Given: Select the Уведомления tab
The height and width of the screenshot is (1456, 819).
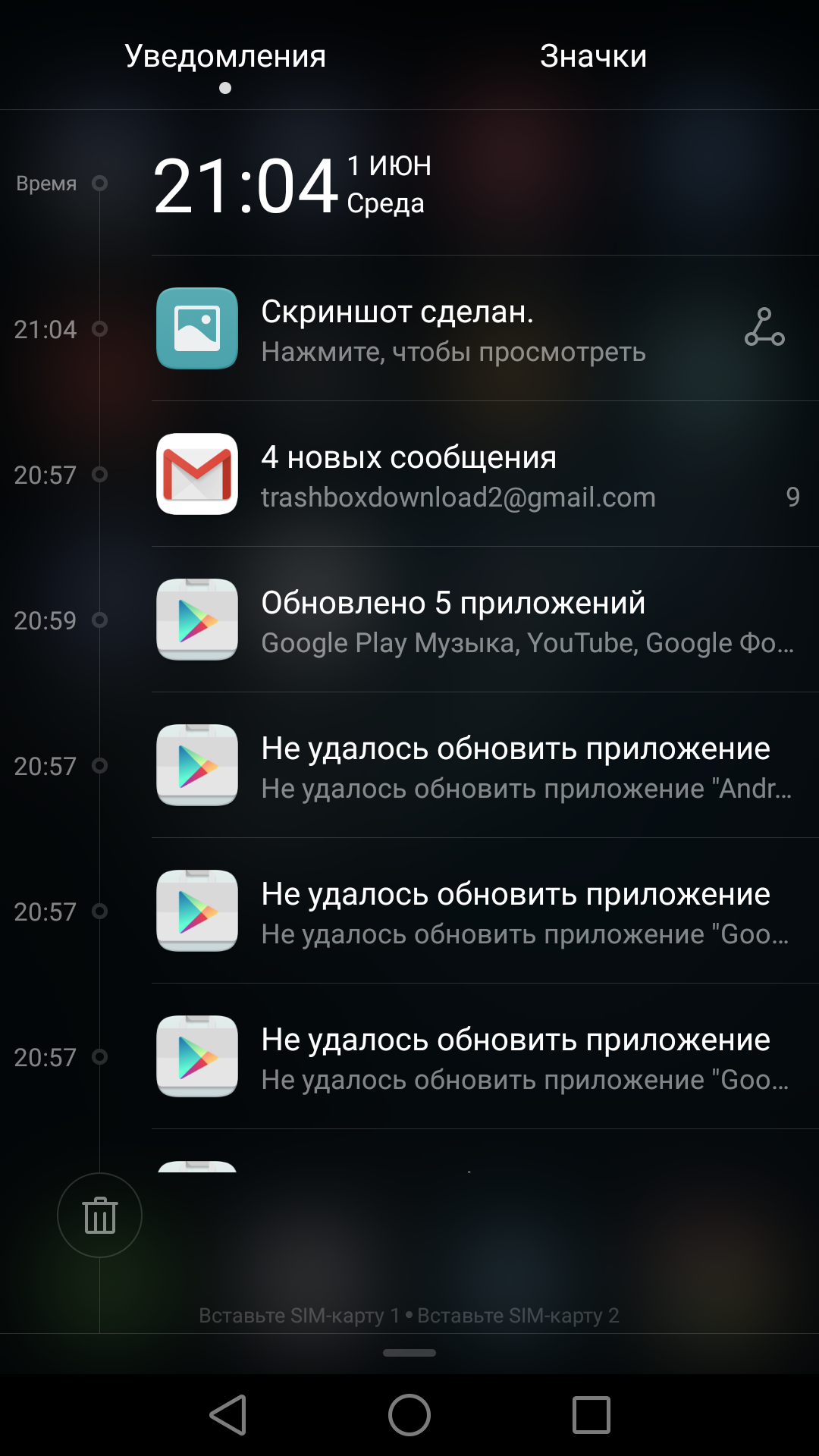Looking at the screenshot, I should click(x=225, y=56).
